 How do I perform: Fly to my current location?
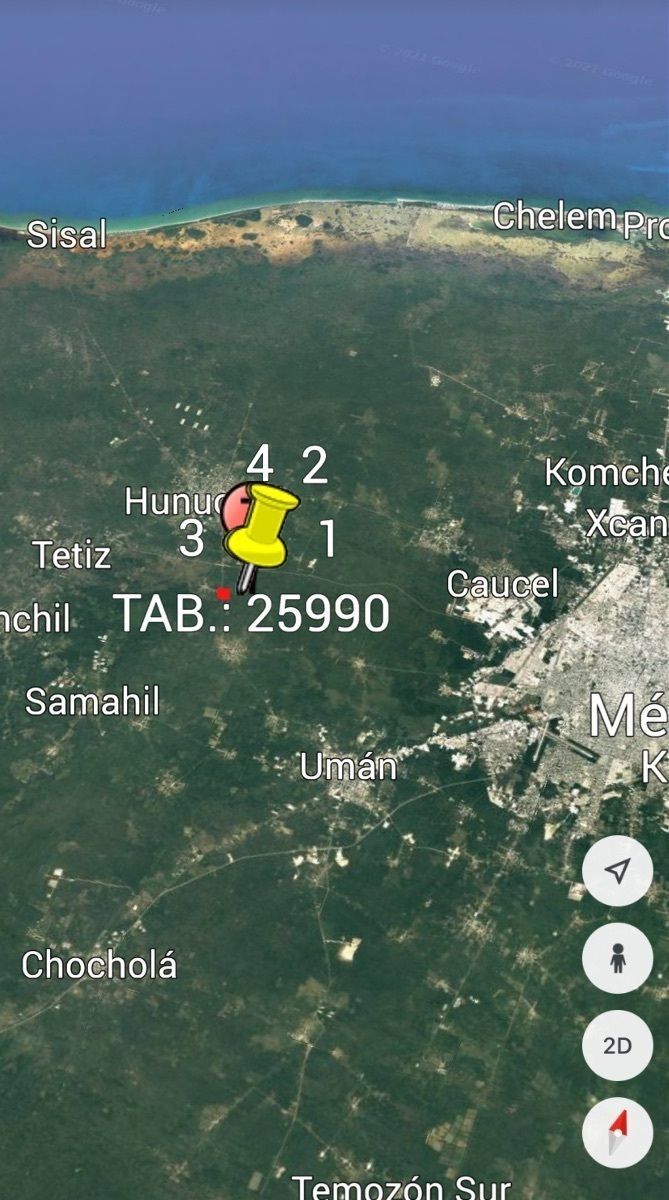(617, 871)
